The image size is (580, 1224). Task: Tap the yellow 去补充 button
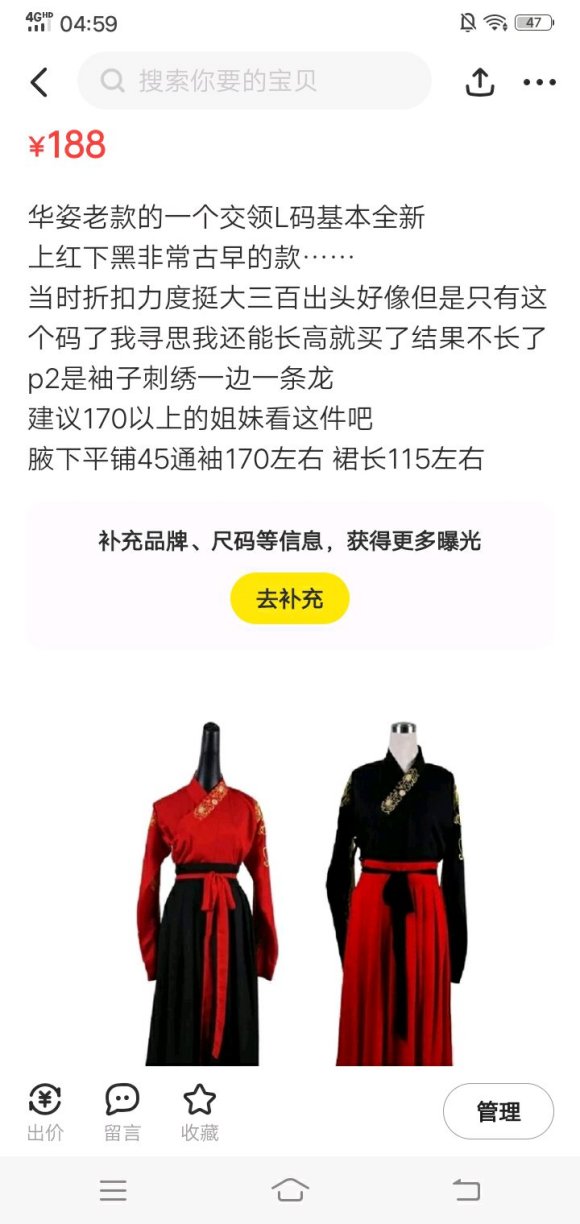point(290,599)
